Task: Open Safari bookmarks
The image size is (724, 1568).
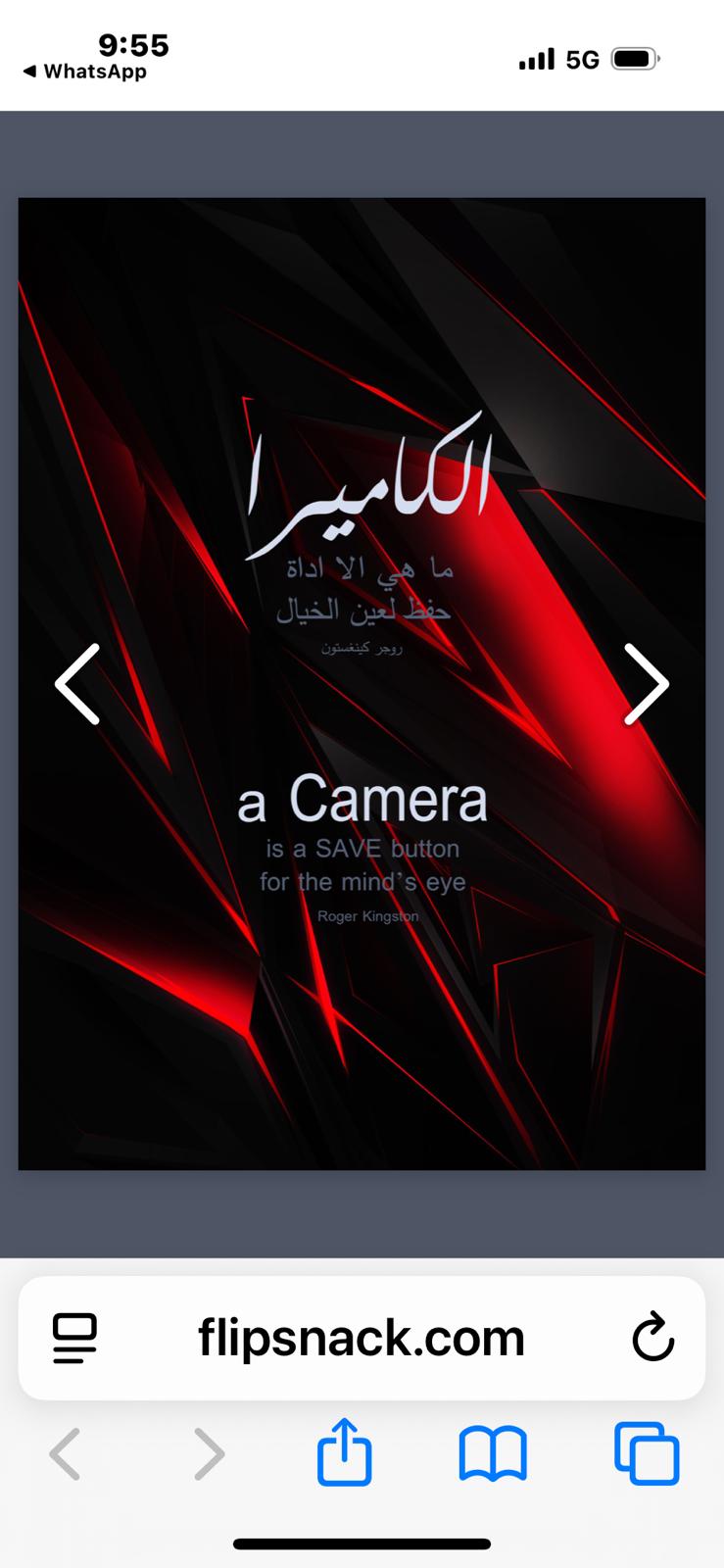Action: (493, 1453)
